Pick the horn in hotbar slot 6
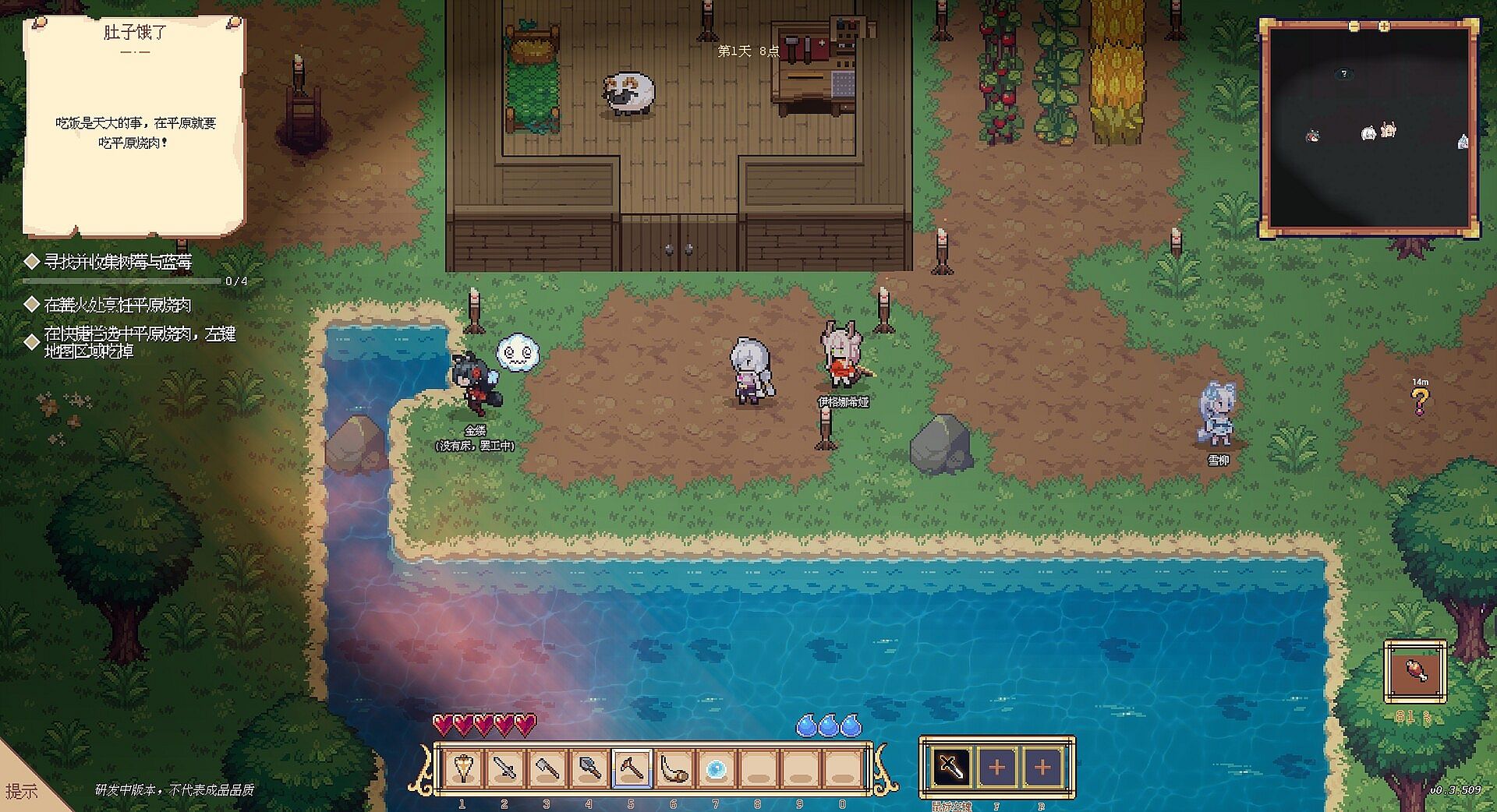 [x=674, y=768]
